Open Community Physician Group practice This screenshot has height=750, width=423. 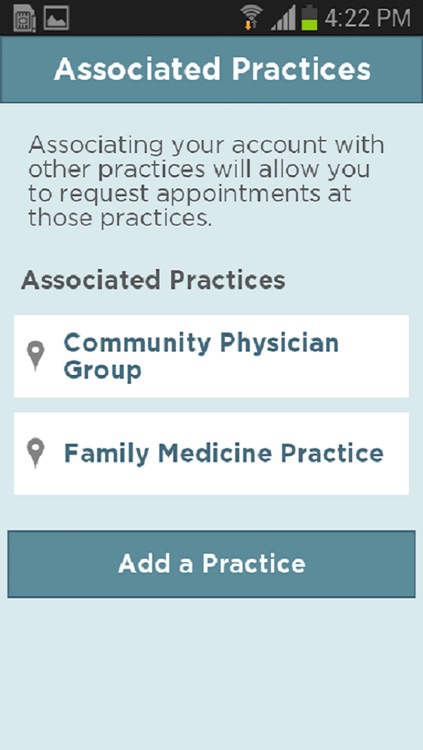[x=211, y=356]
